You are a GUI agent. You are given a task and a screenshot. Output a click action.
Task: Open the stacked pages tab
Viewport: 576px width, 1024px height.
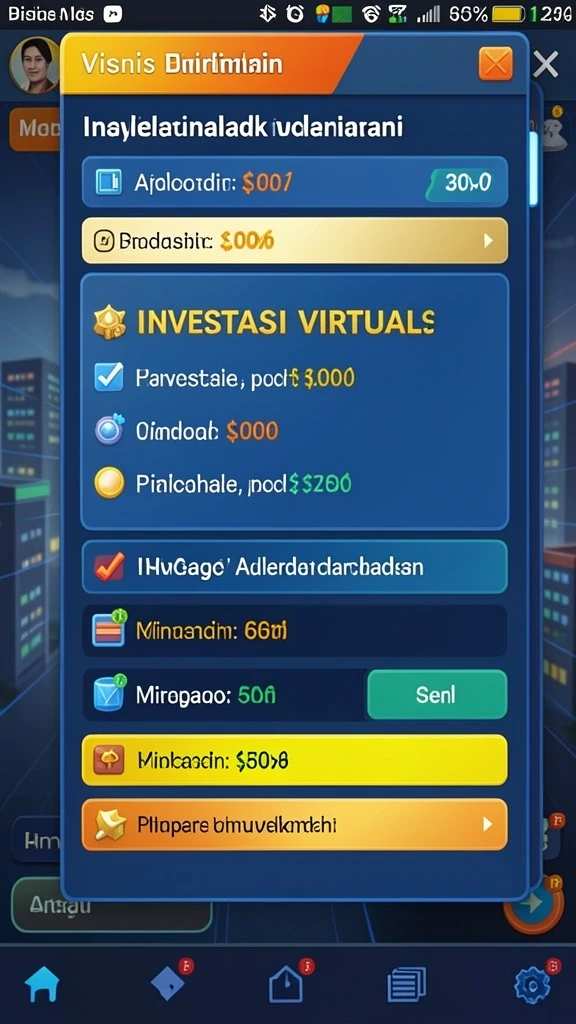(x=406, y=985)
